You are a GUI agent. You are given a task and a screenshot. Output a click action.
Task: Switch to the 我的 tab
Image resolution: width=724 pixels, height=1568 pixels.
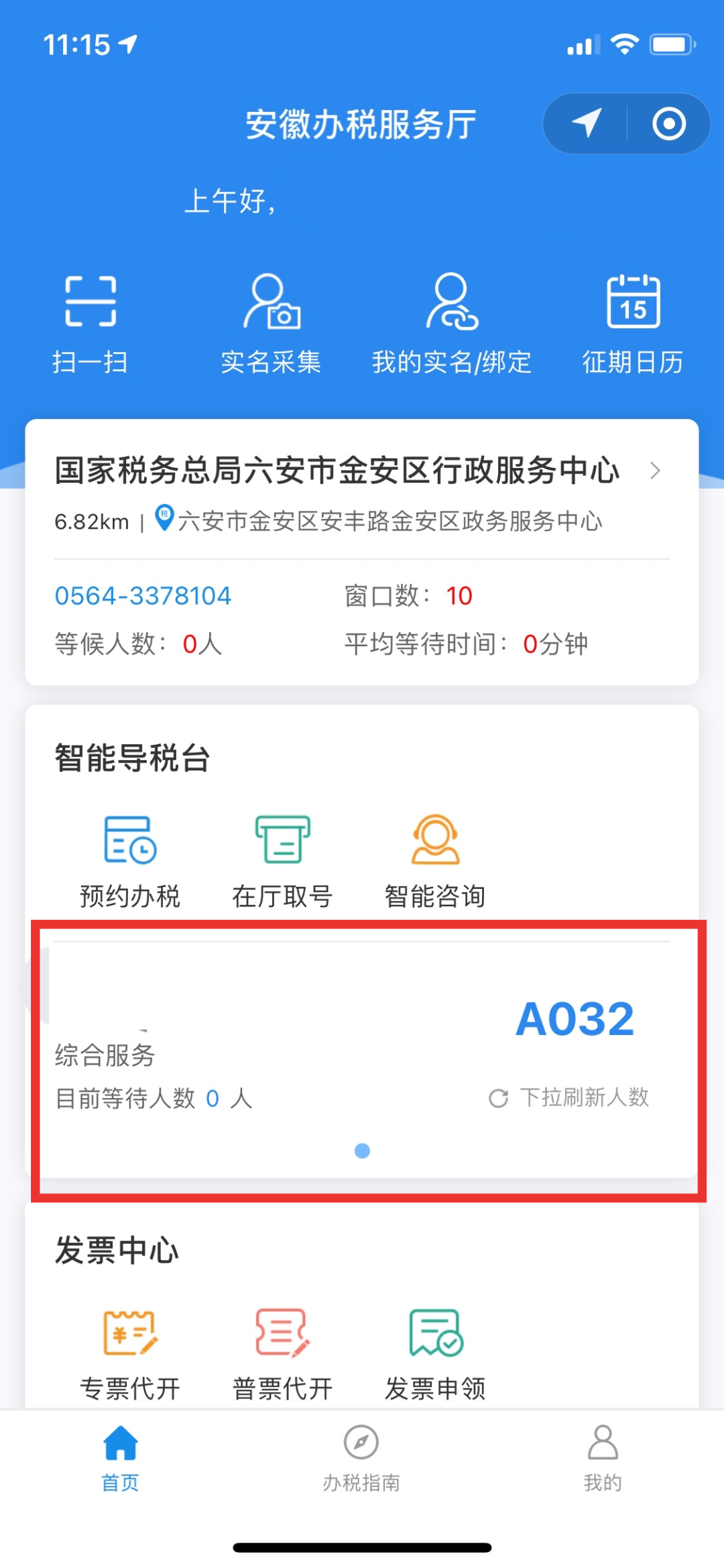tap(603, 1457)
